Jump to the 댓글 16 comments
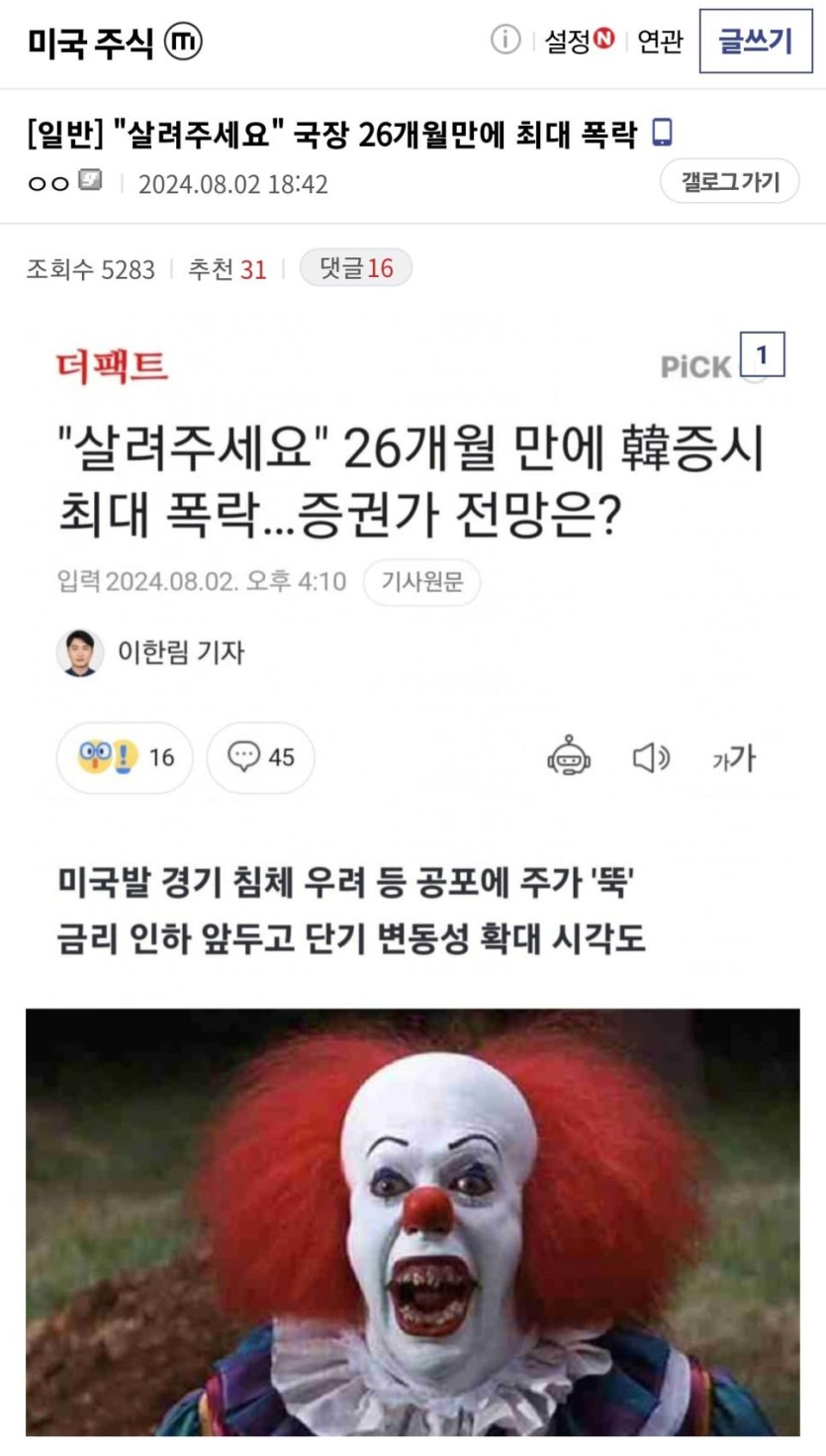This screenshot has width=826, height=1456. click(x=356, y=268)
